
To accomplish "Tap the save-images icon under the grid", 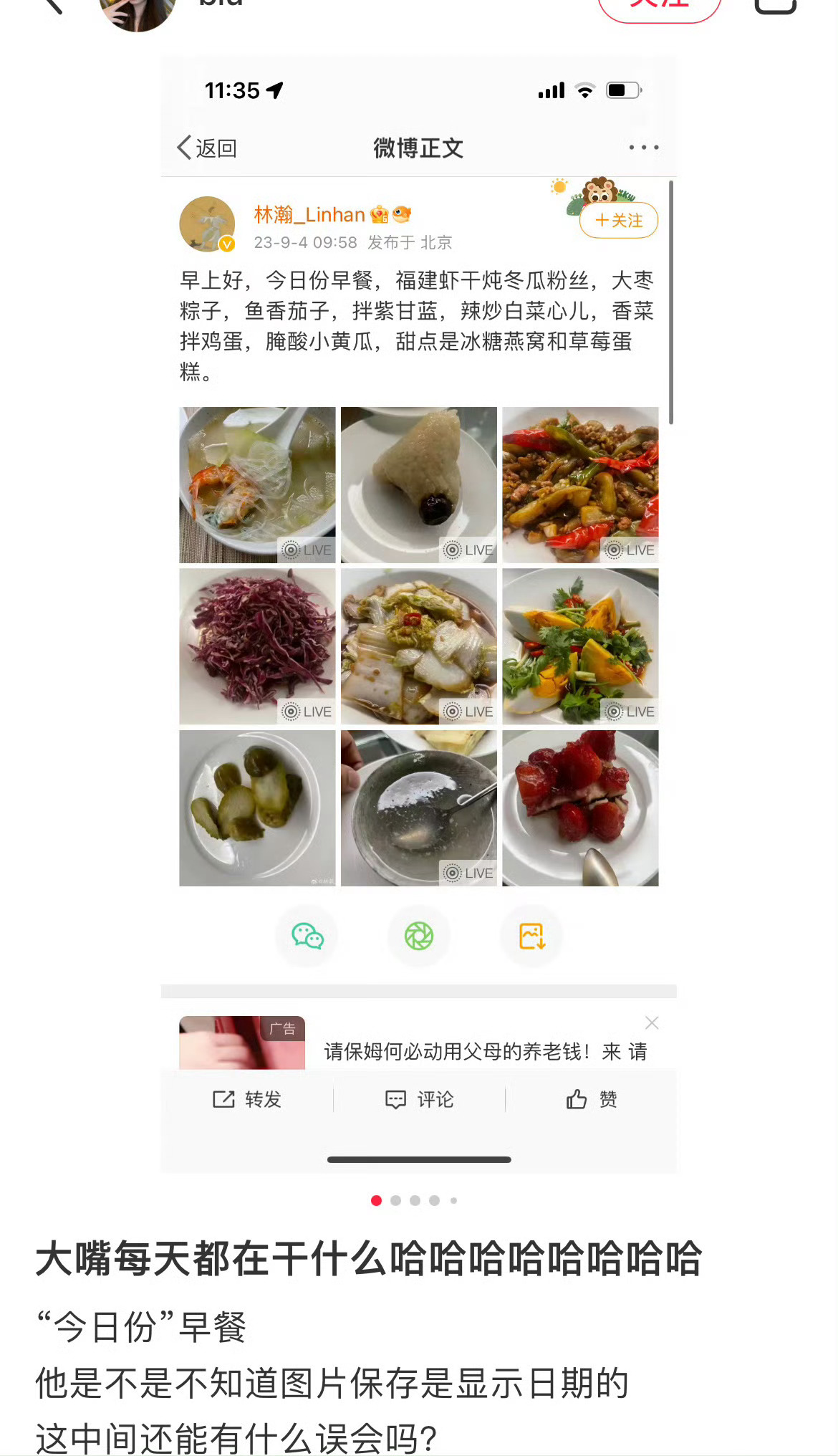I will [531, 936].
